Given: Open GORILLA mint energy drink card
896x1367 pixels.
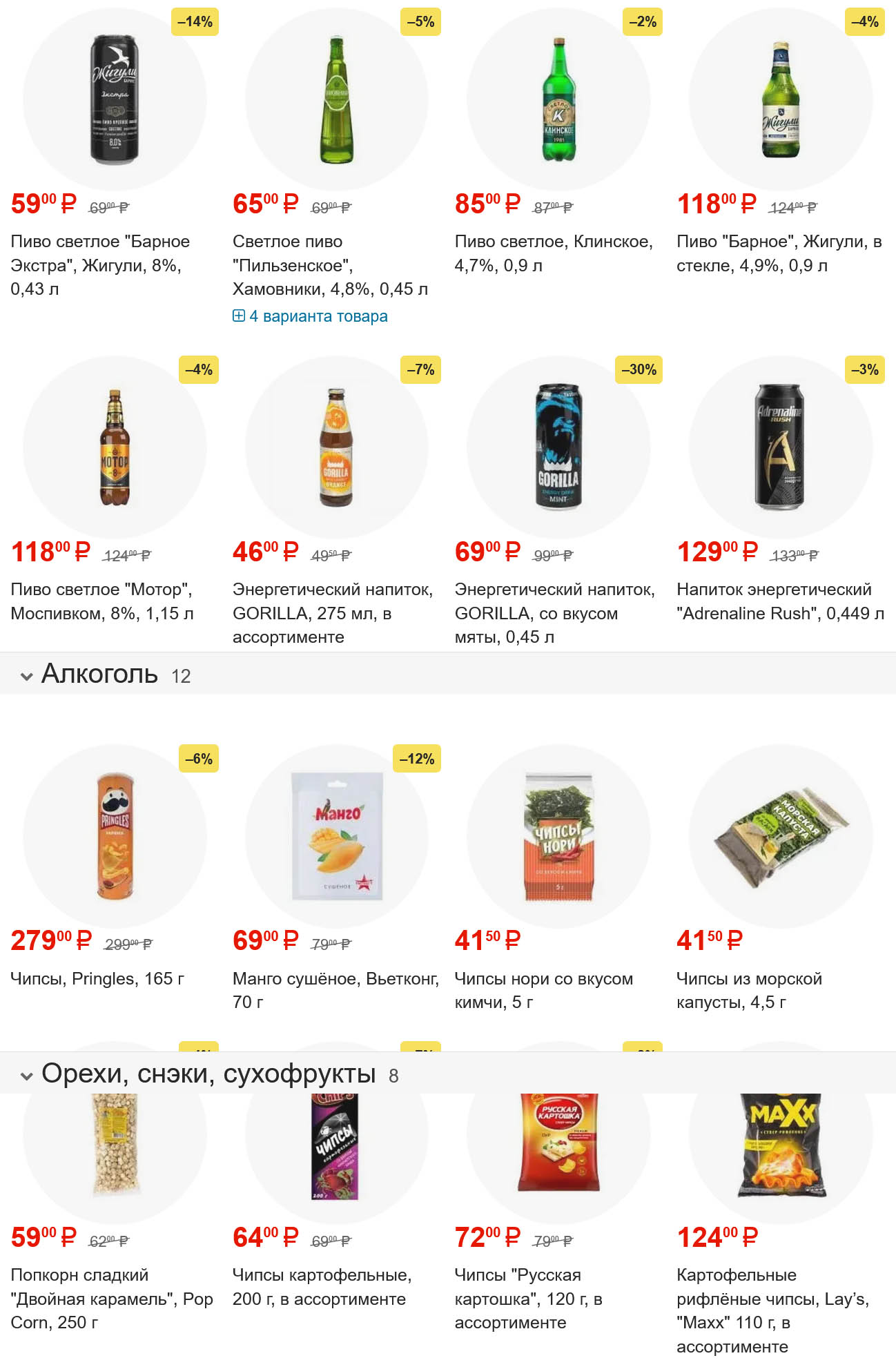Looking at the screenshot, I should point(558,447).
